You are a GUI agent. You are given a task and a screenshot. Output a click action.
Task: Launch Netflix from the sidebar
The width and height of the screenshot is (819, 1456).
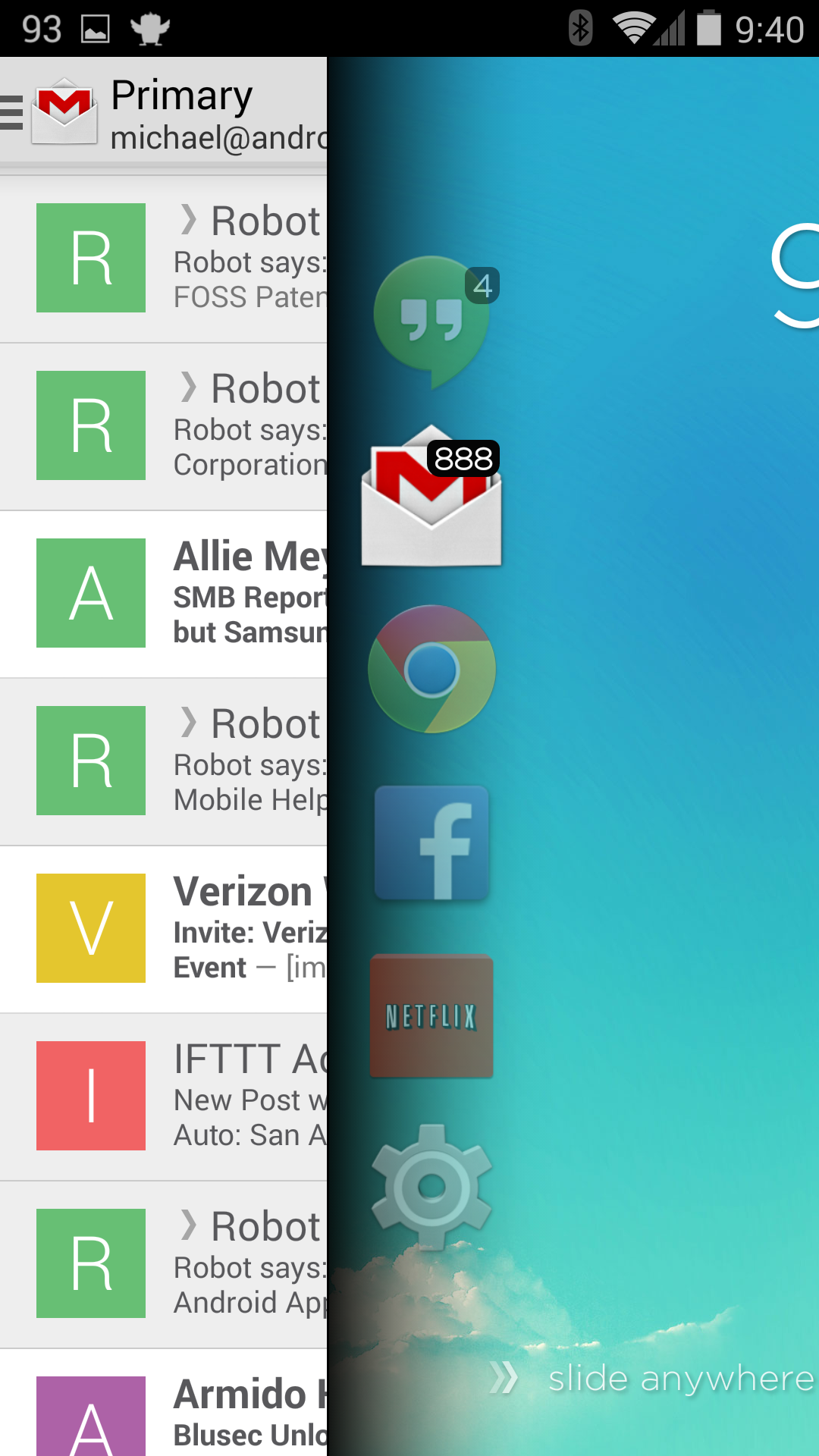431,1016
